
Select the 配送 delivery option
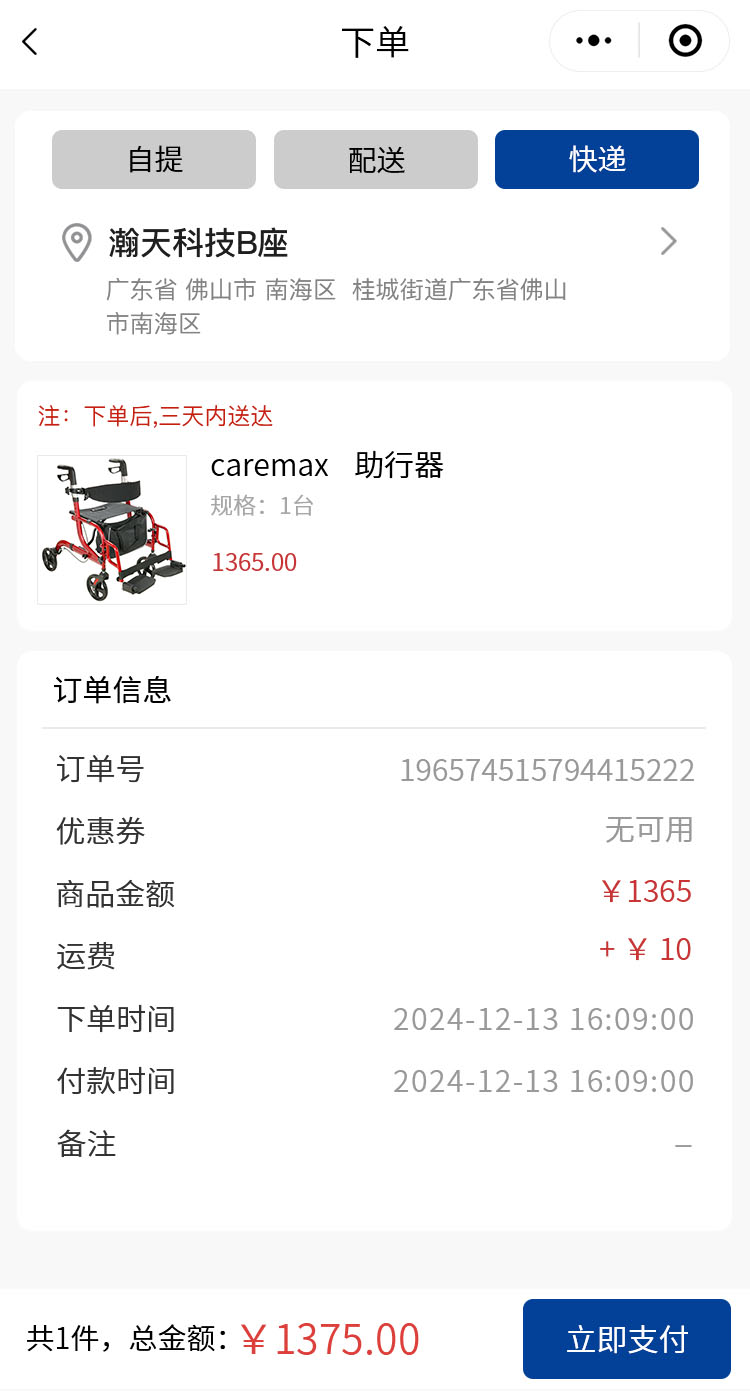click(376, 159)
